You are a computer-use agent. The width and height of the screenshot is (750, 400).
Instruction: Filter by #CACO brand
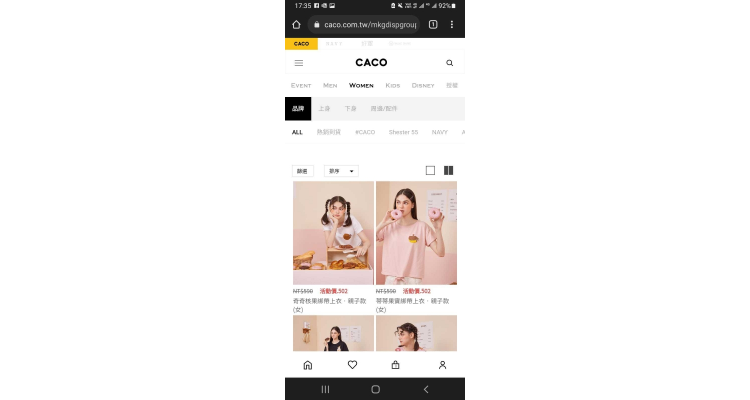[365, 132]
